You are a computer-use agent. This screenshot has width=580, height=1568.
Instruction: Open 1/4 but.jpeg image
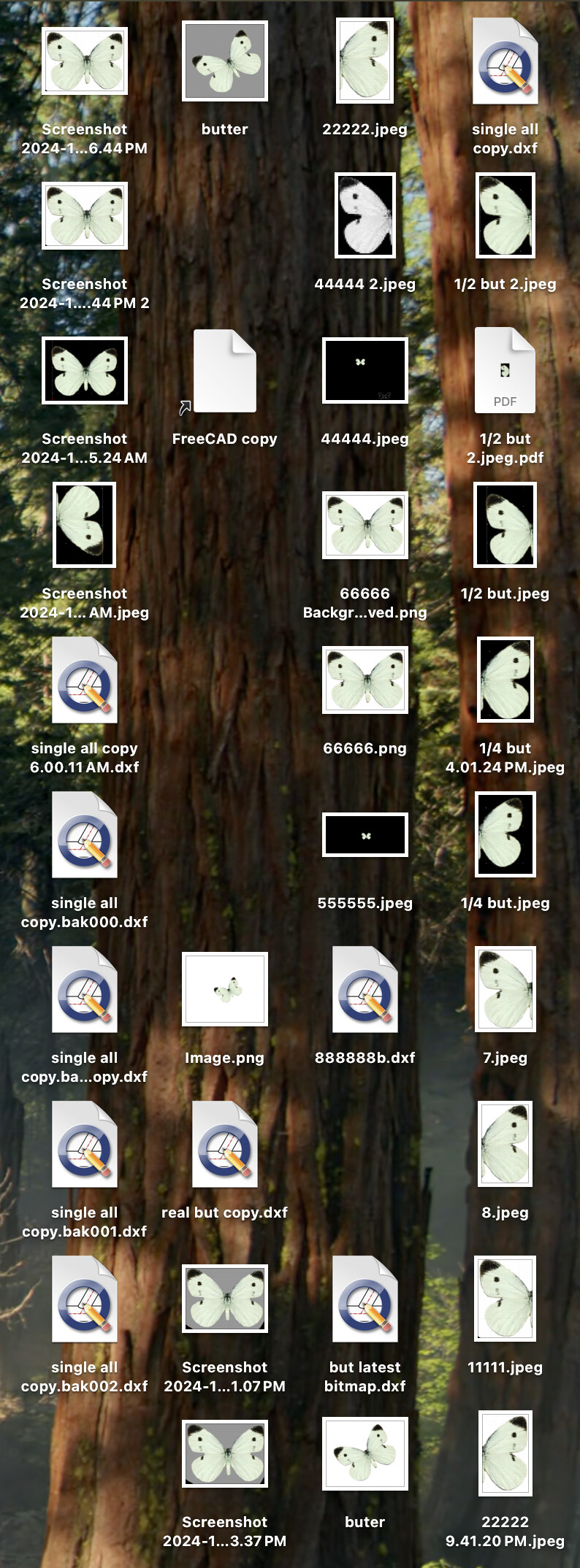tap(505, 835)
